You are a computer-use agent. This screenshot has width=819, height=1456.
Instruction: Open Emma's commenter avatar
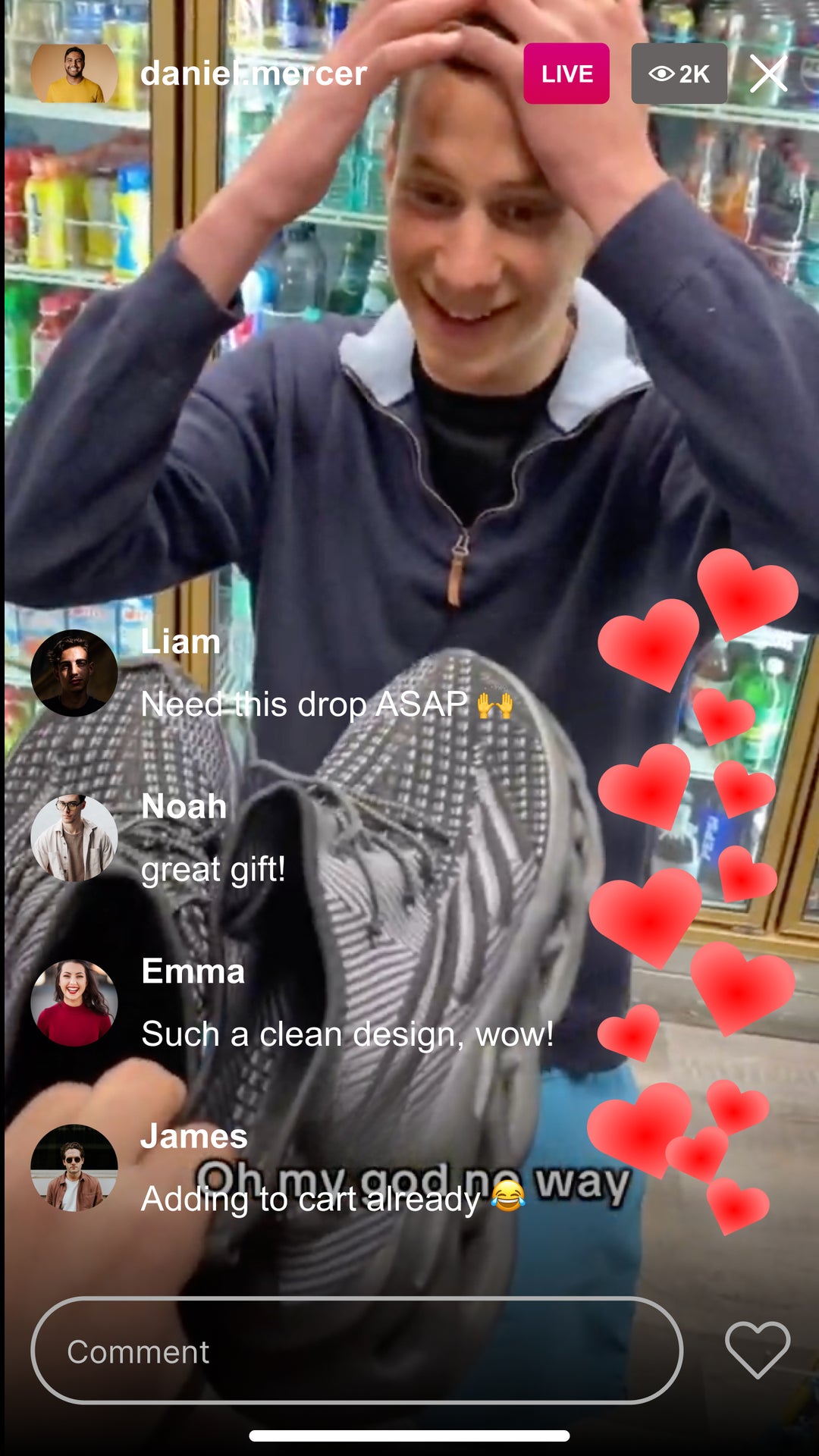pyautogui.click(x=74, y=1003)
